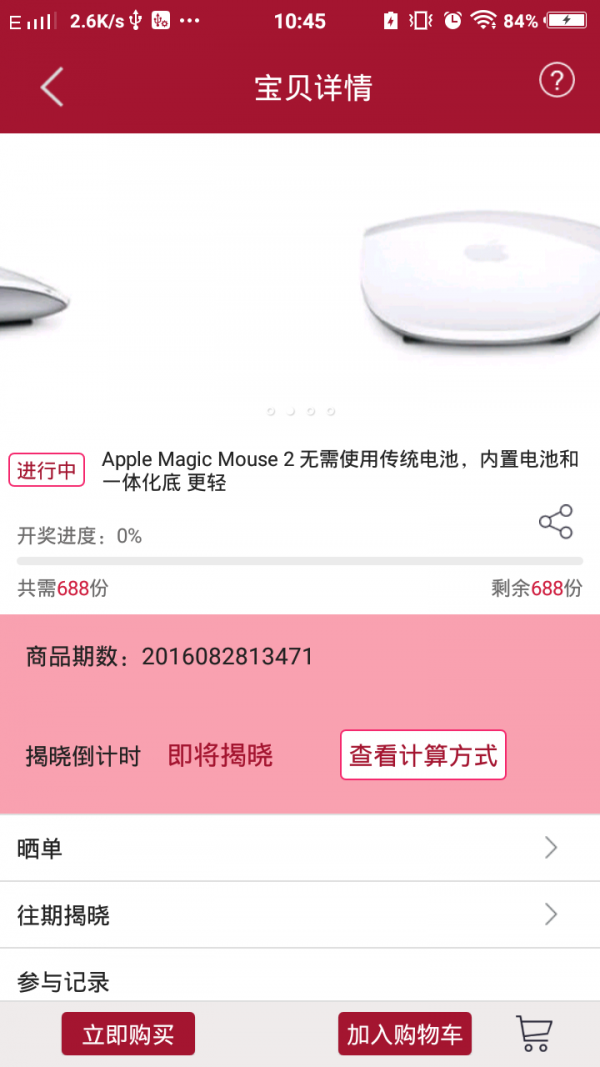Go back from 宝贝详情 page
600x1067 pixels.
coord(52,87)
